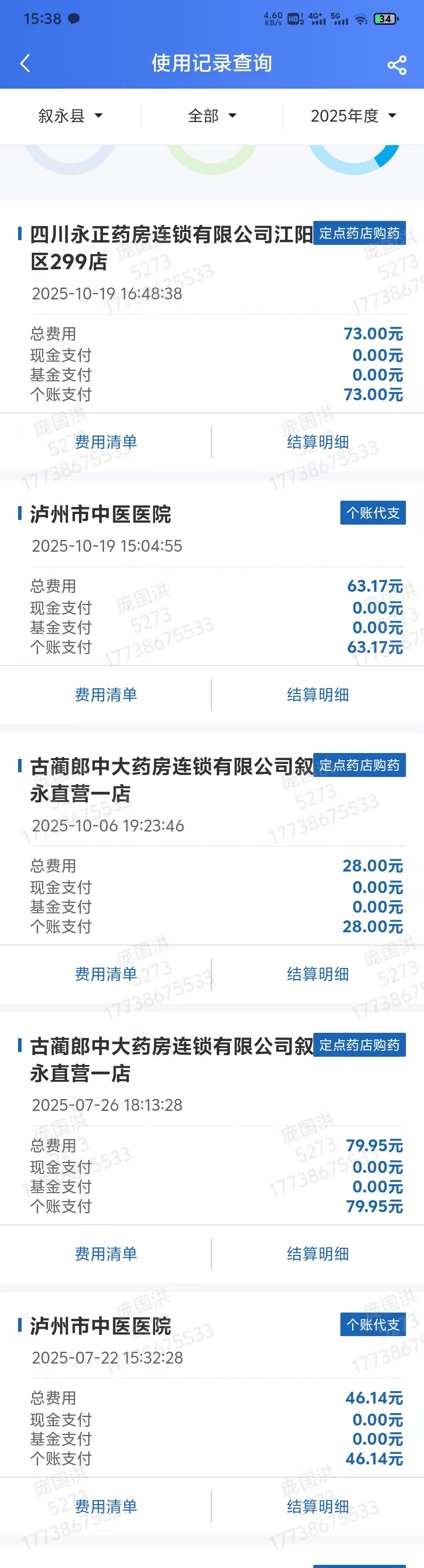
Task: Show 结算明细 for the 79.95元 record
Action: [317, 1253]
